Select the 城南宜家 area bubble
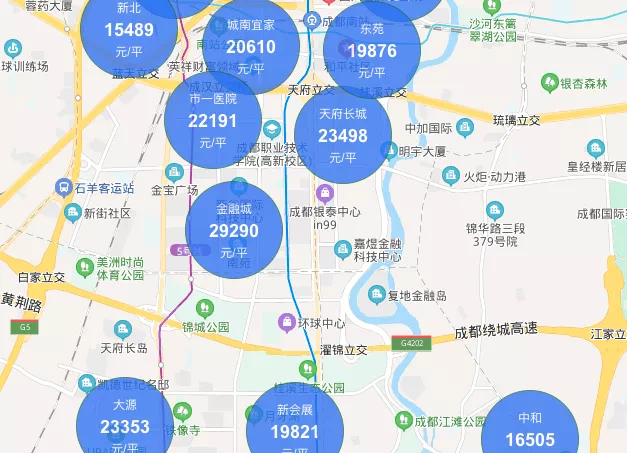 coord(251,46)
